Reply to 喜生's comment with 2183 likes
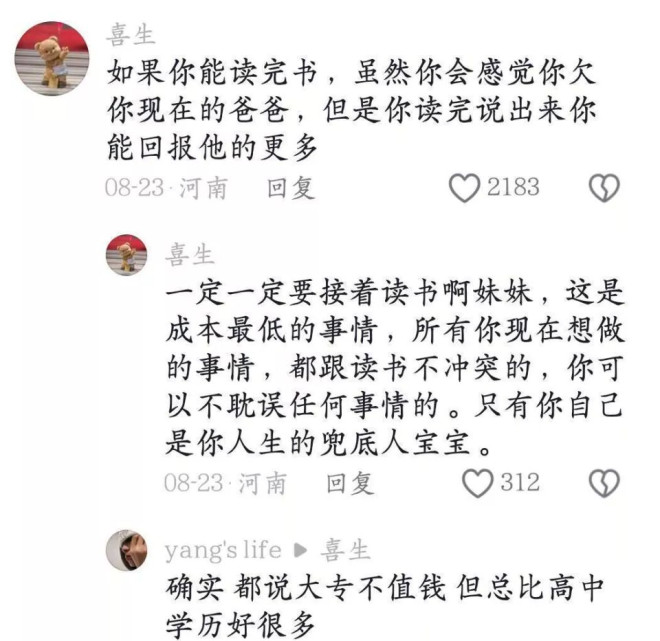 pos(290,188)
